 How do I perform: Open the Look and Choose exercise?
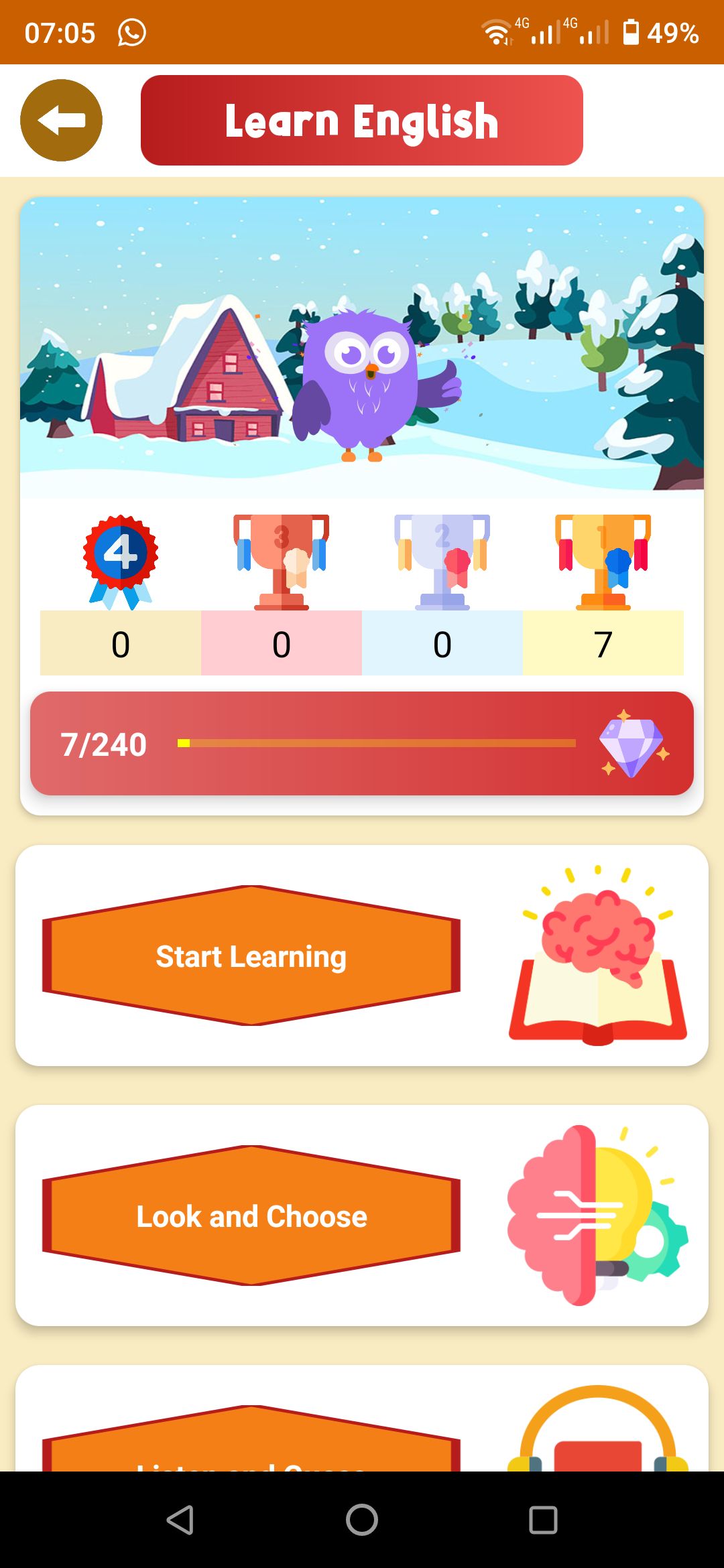coord(251,1216)
